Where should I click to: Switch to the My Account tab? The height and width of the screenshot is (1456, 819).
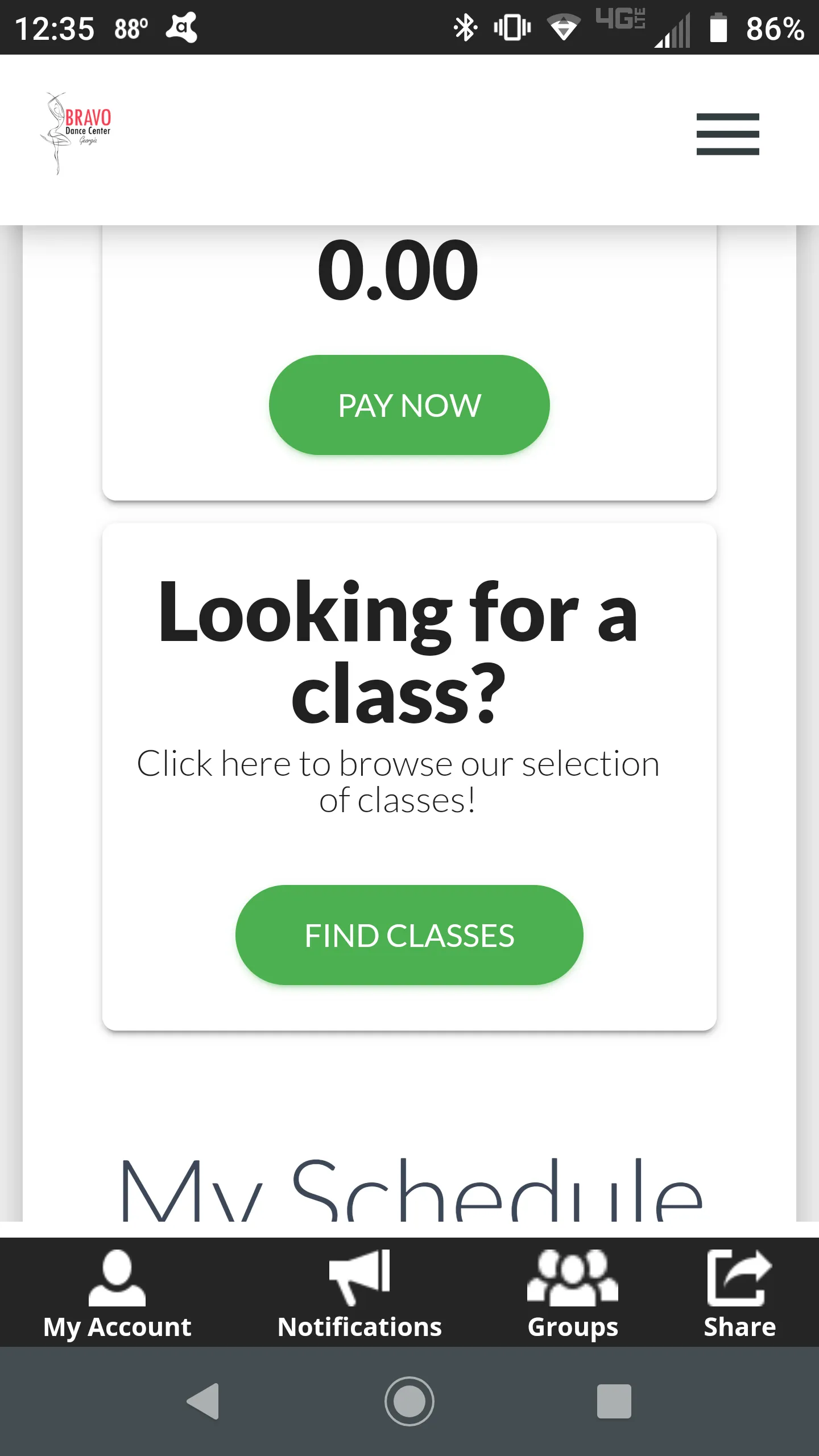pos(117,1293)
